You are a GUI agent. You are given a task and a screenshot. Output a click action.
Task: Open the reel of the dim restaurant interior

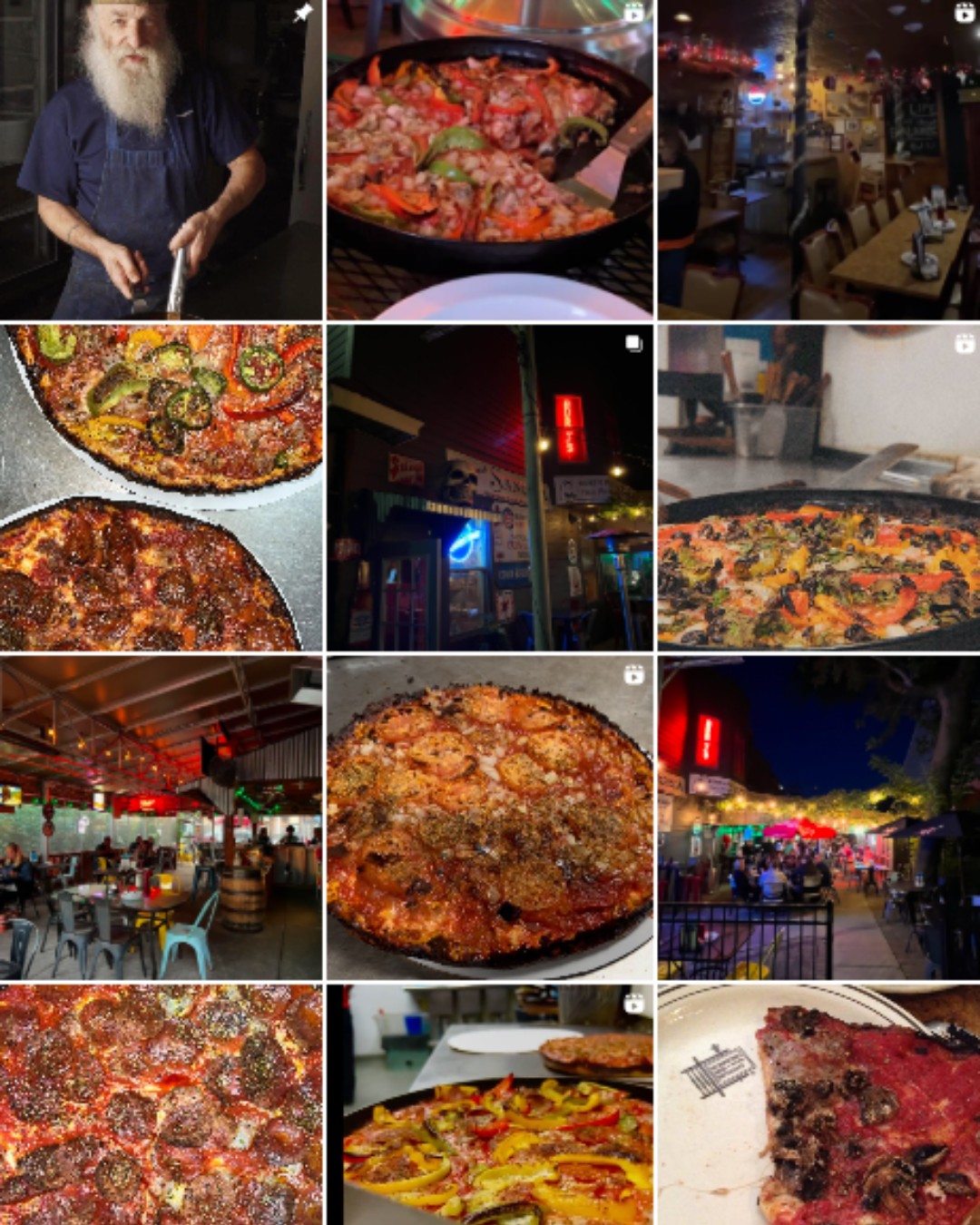[818, 160]
